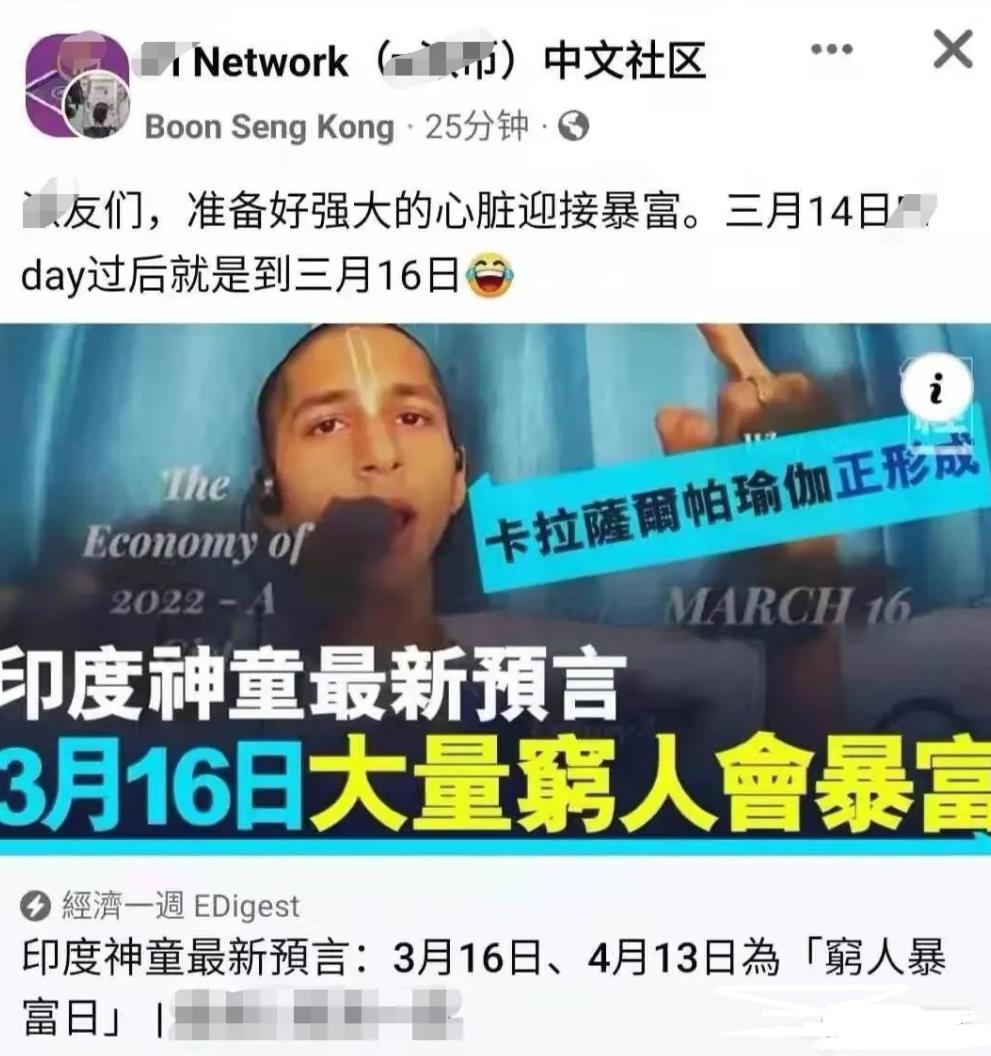Open the post's three-dot overflow menu
The image size is (991, 1056).
[831, 50]
